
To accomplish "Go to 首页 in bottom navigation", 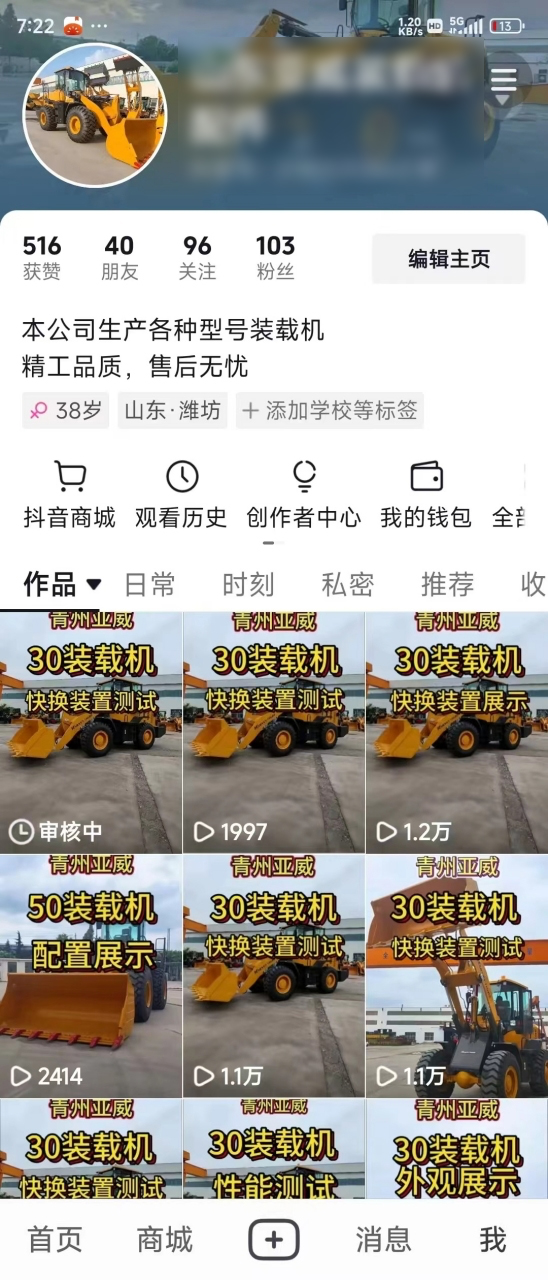I will [55, 1240].
